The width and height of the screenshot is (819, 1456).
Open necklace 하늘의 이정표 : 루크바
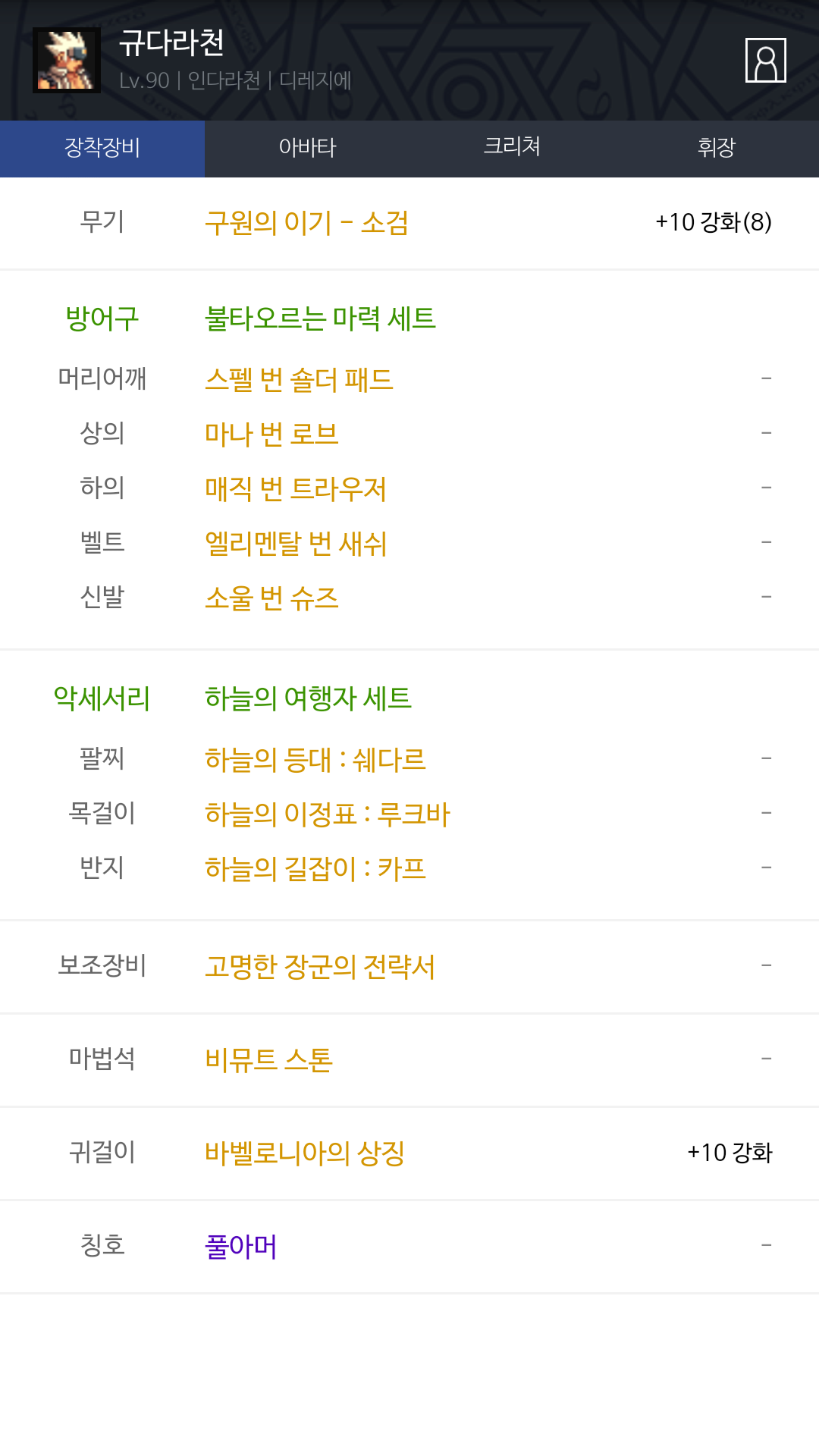(x=328, y=814)
